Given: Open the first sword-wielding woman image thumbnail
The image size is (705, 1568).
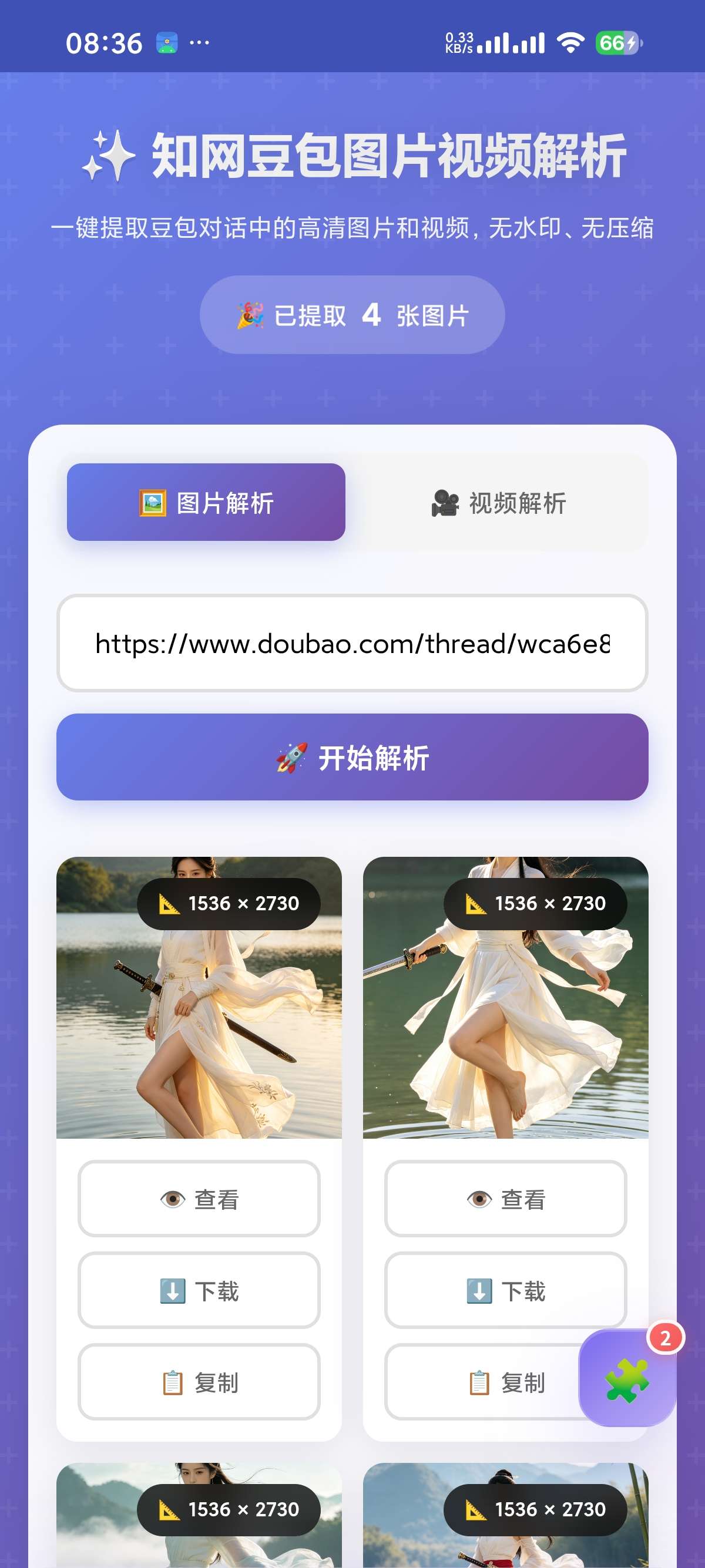Looking at the screenshot, I should tap(200, 1035).
